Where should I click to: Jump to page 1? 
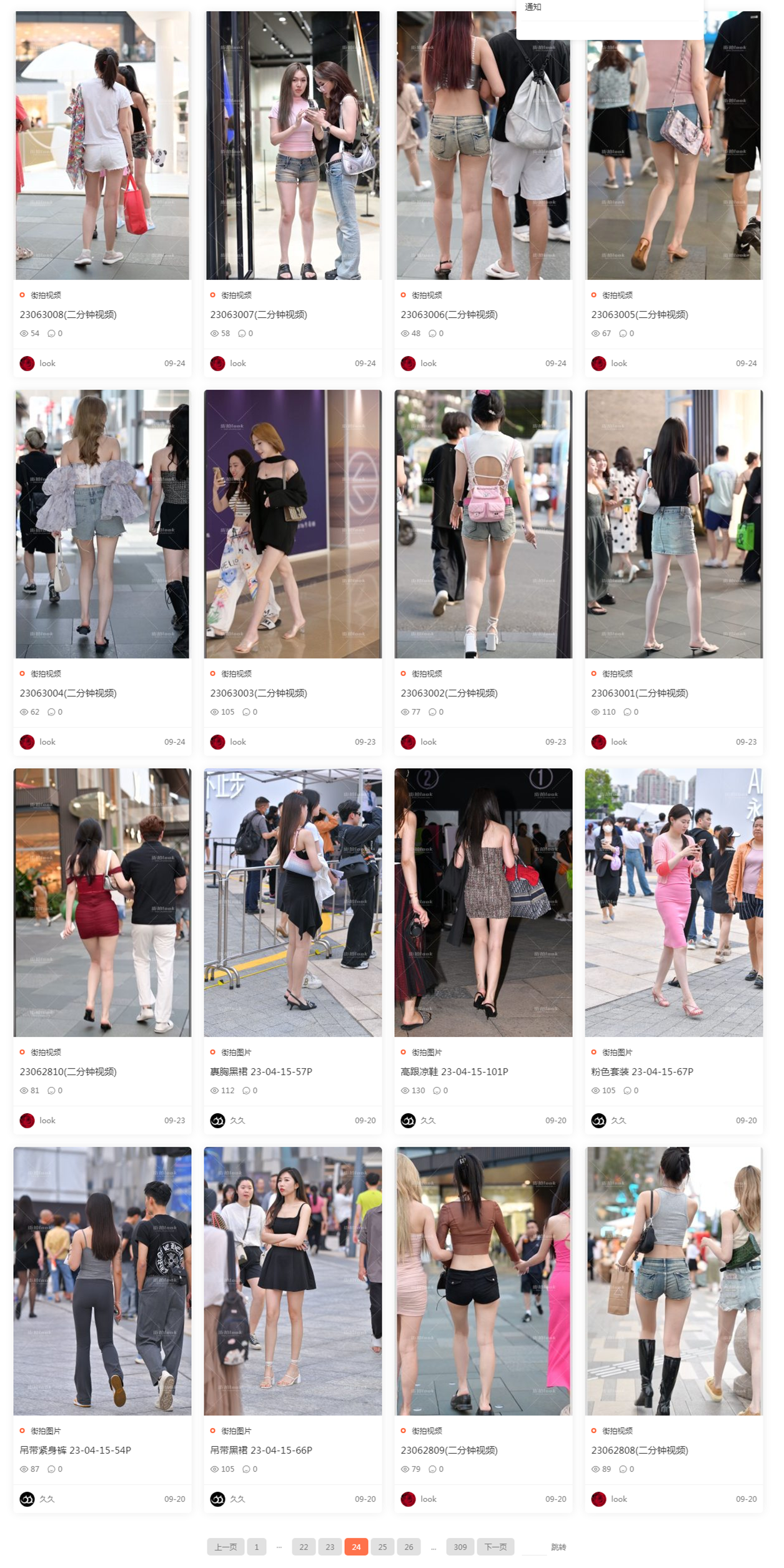256,1547
